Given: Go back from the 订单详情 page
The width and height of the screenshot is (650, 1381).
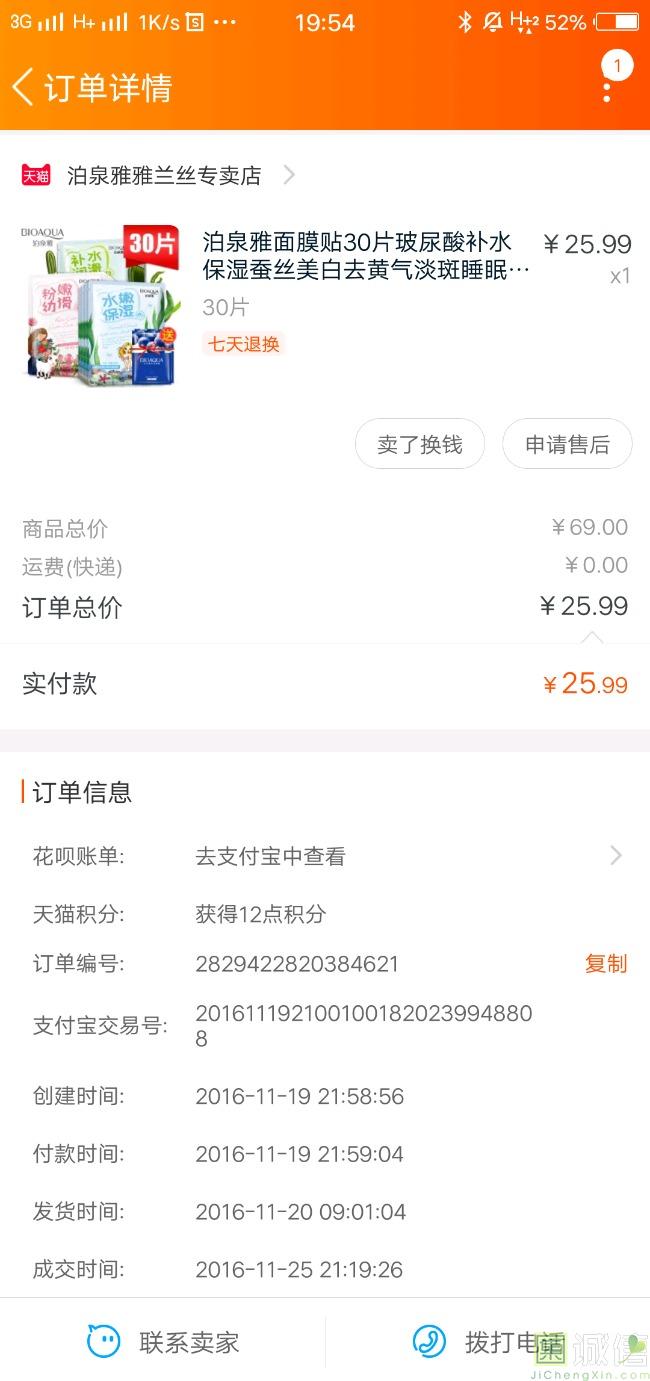Looking at the screenshot, I should (x=24, y=87).
